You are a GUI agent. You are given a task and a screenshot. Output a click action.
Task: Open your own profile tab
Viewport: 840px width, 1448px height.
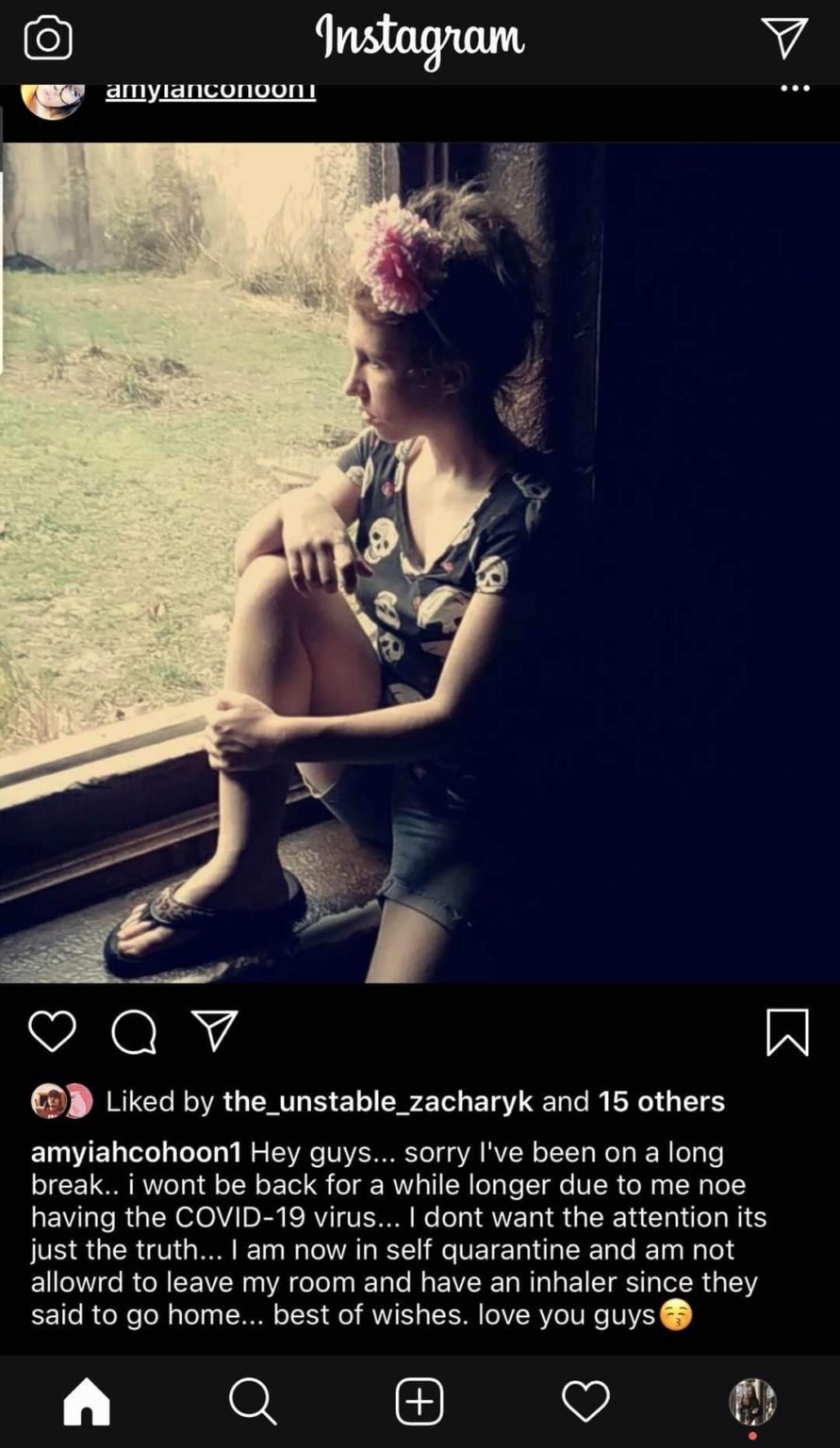pos(752,1402)
